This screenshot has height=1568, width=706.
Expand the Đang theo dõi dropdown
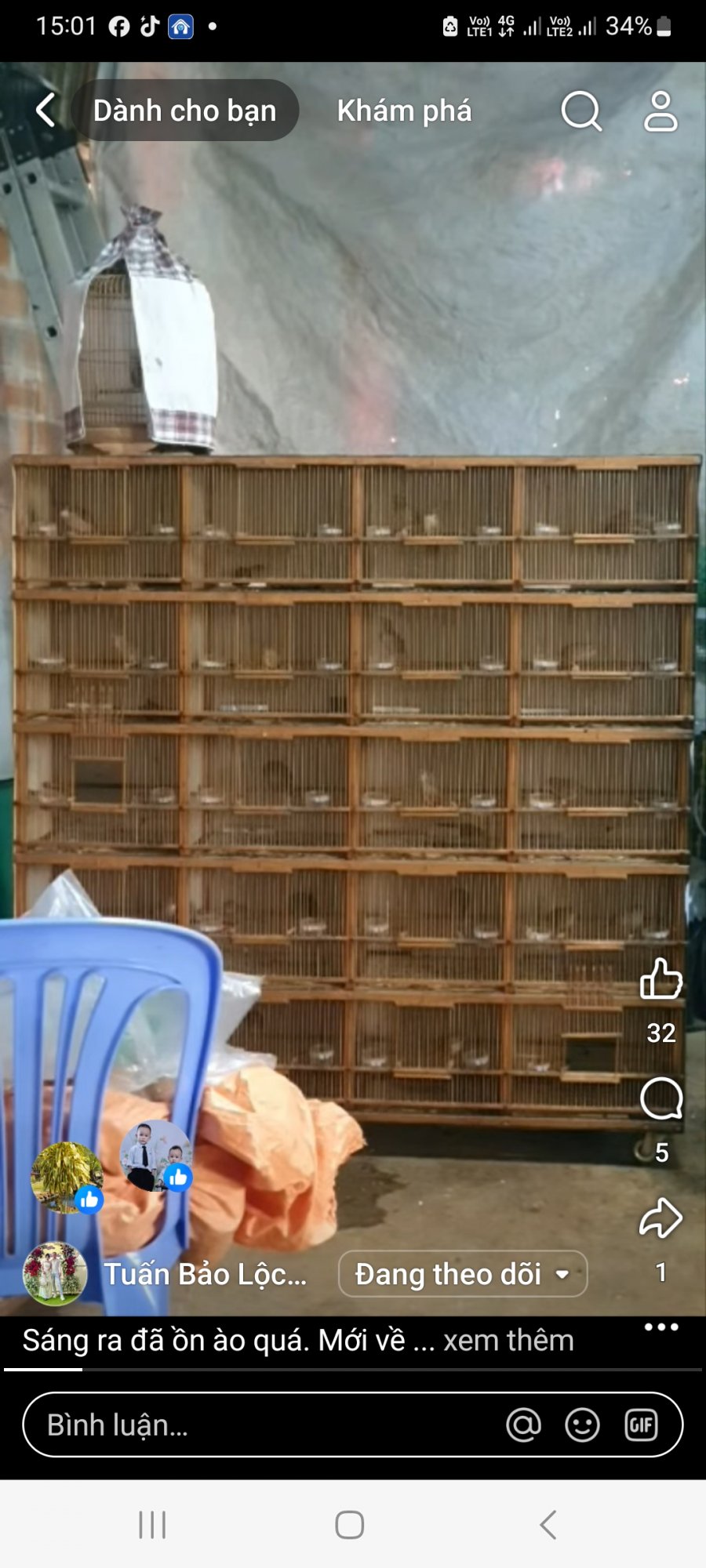click(x=463, y=1274)
